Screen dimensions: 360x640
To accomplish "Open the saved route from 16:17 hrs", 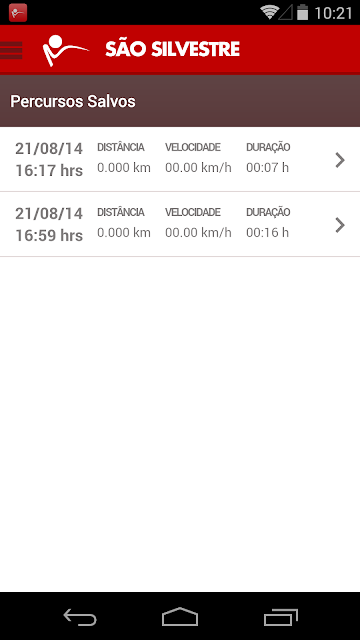I will tap(180, 159).
